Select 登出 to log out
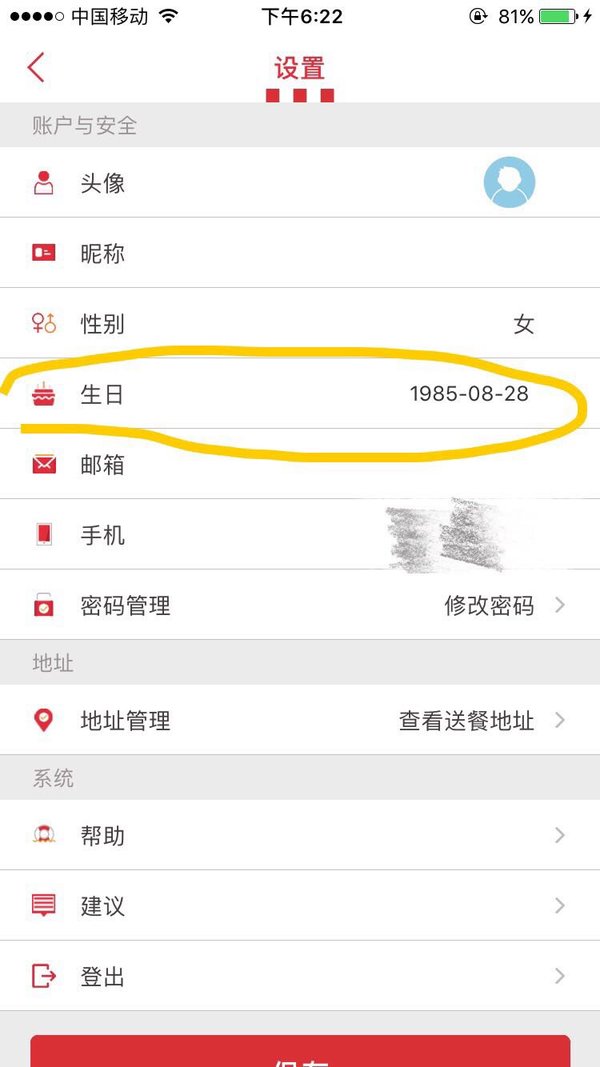 (300, 976)
